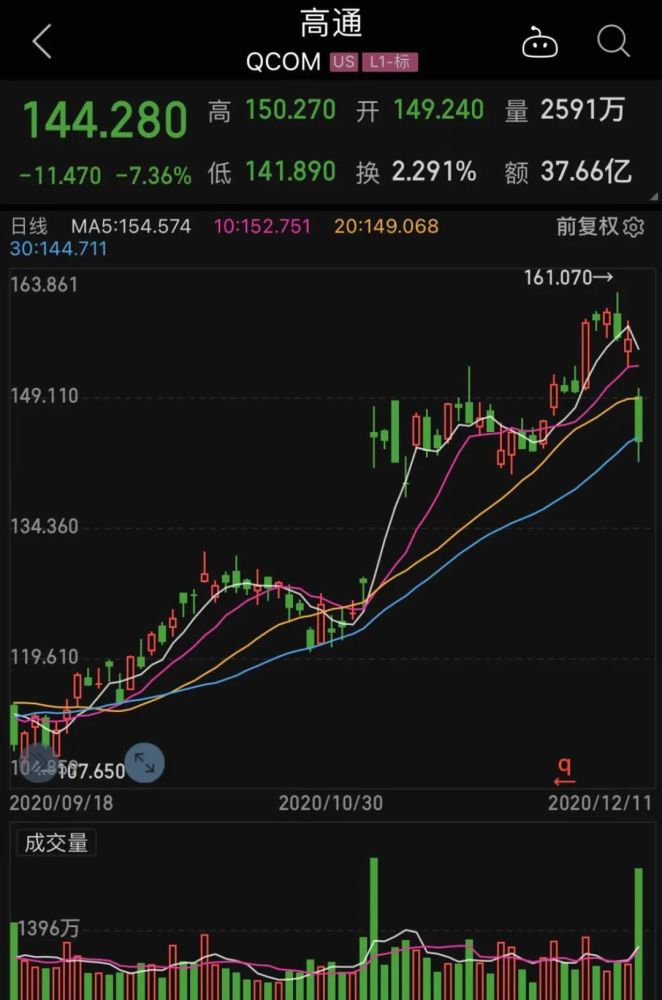The height and width of the screenshot is (1000, 662).
Task: Change the 成交量 indicator
Action: tap(56, 843)
